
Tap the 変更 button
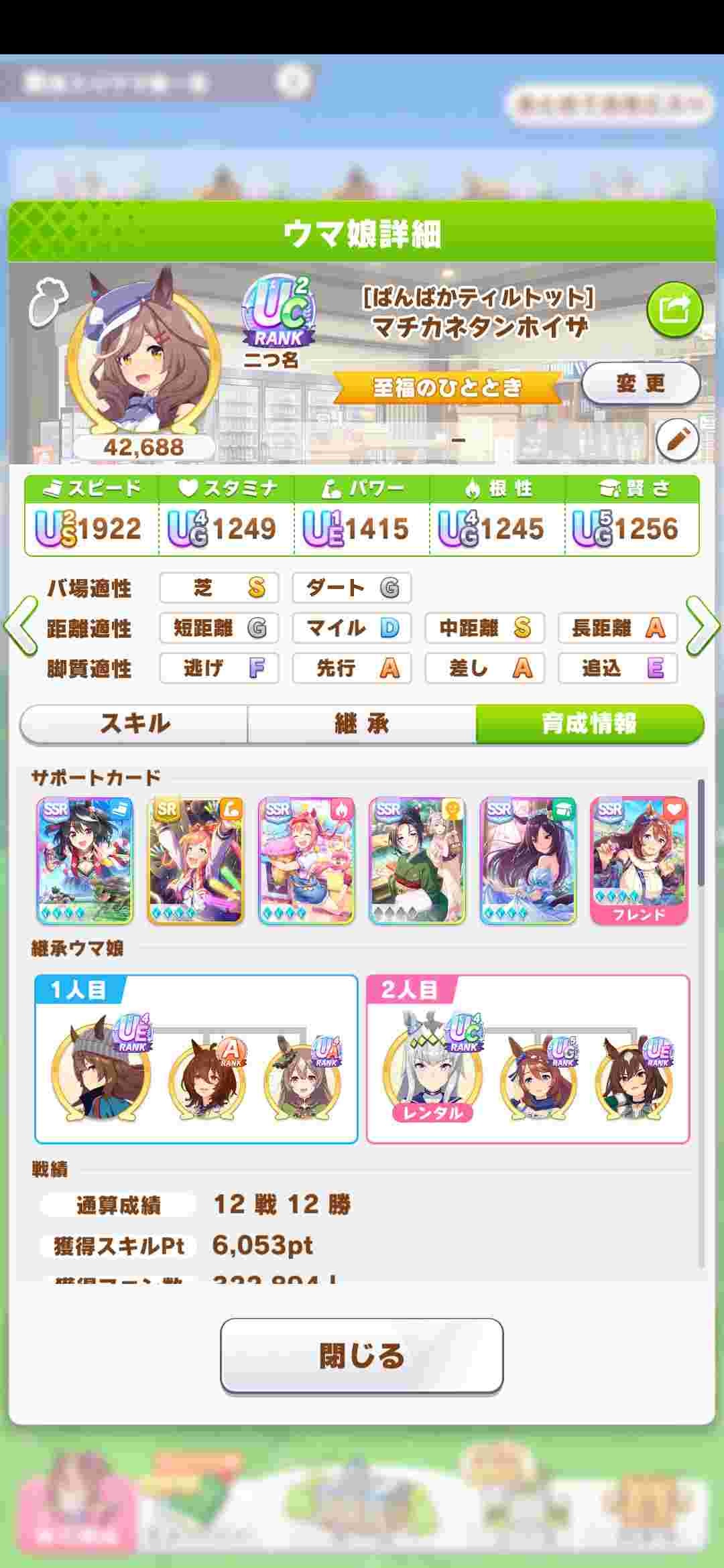640,383
